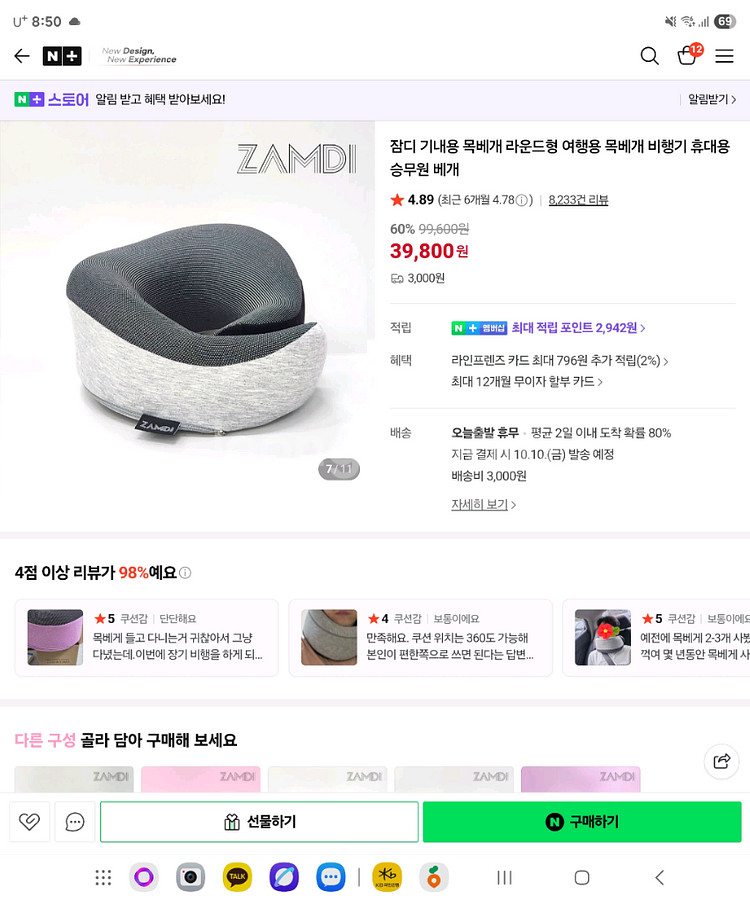Open the search magnifier icon
The image size is (750, 900).
[x=649, y=56]
